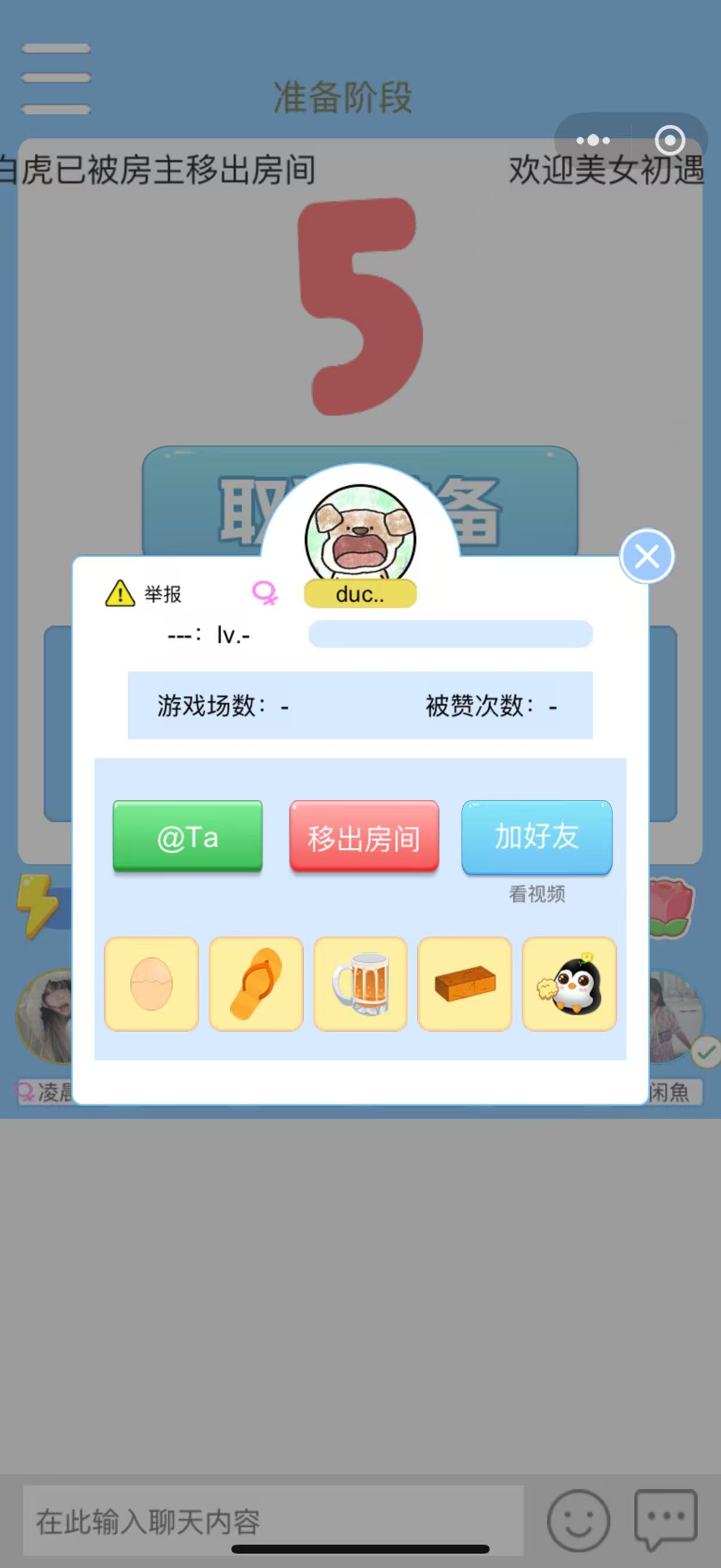Open the emoji smiley picker

click(578, 1521)
